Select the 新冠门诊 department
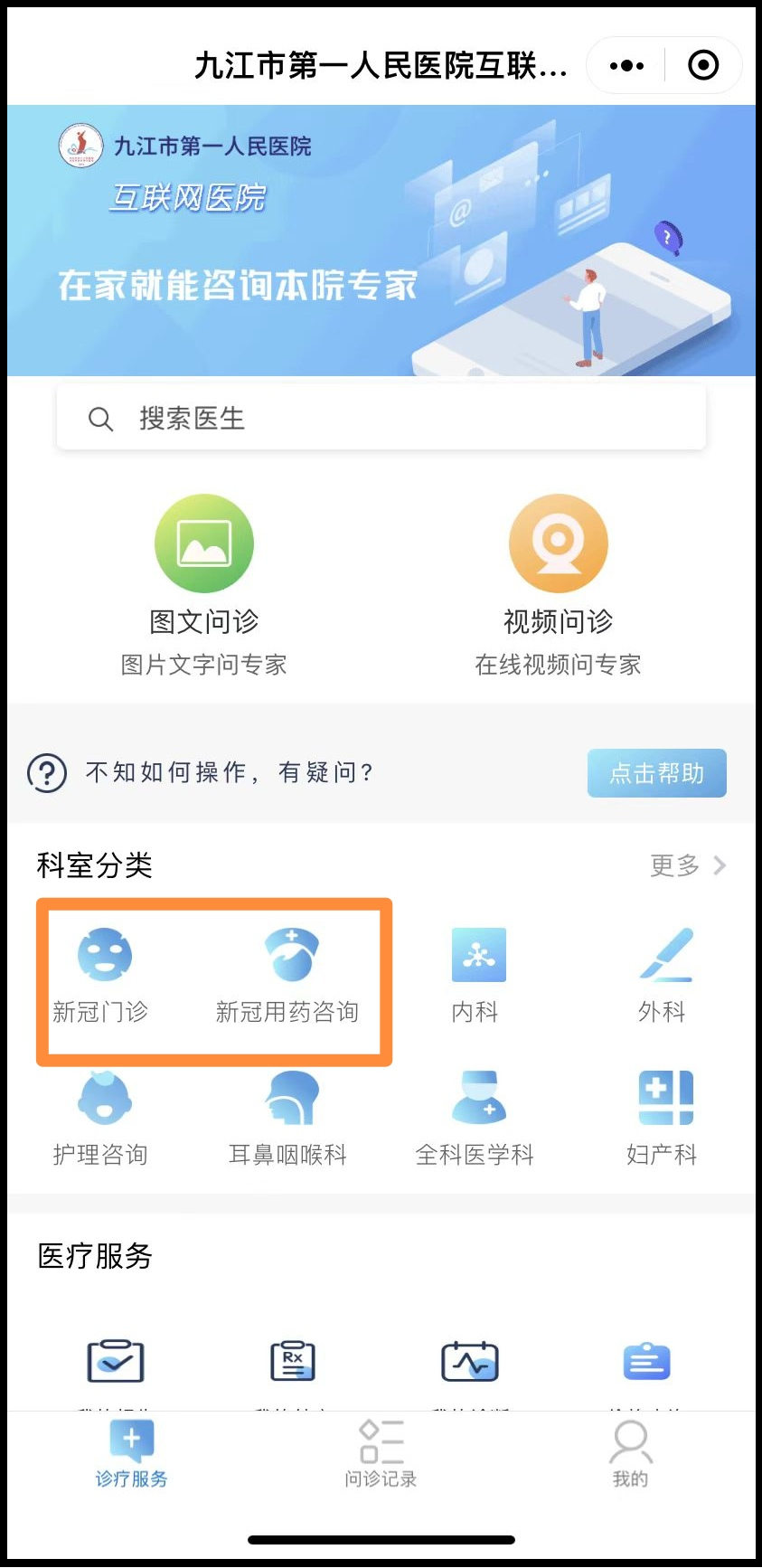Viewport: 762px width, 1568px height. point(101,977)
